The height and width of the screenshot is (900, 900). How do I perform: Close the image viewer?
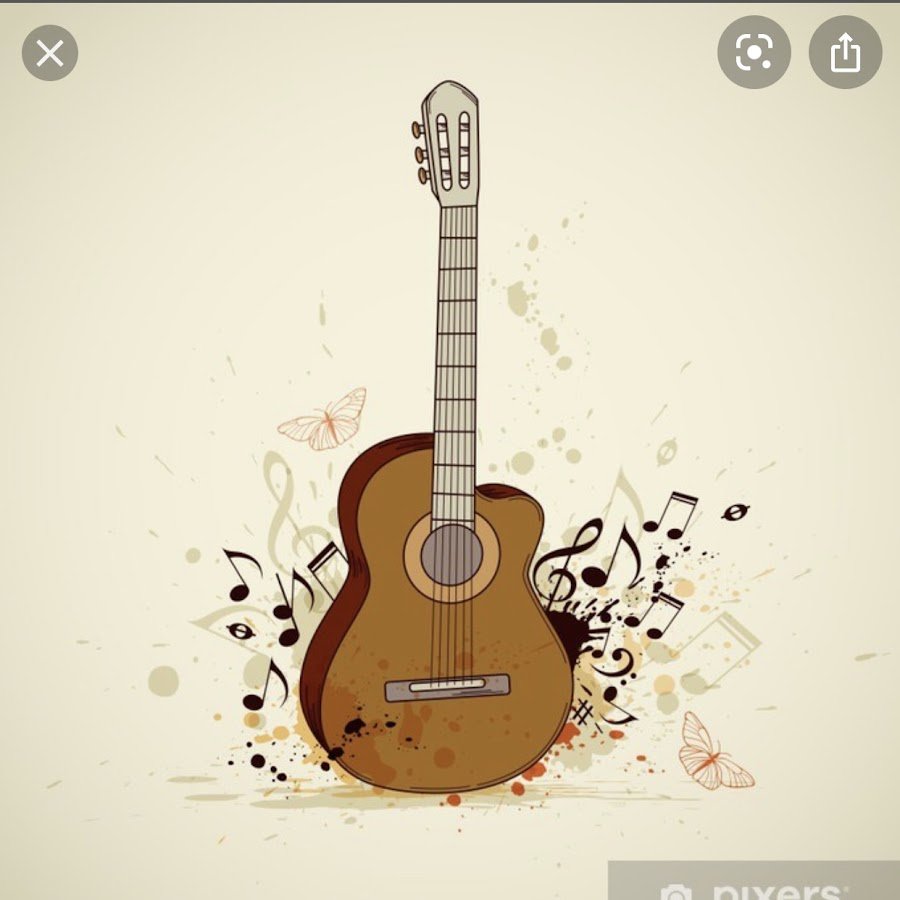(50, 53)
